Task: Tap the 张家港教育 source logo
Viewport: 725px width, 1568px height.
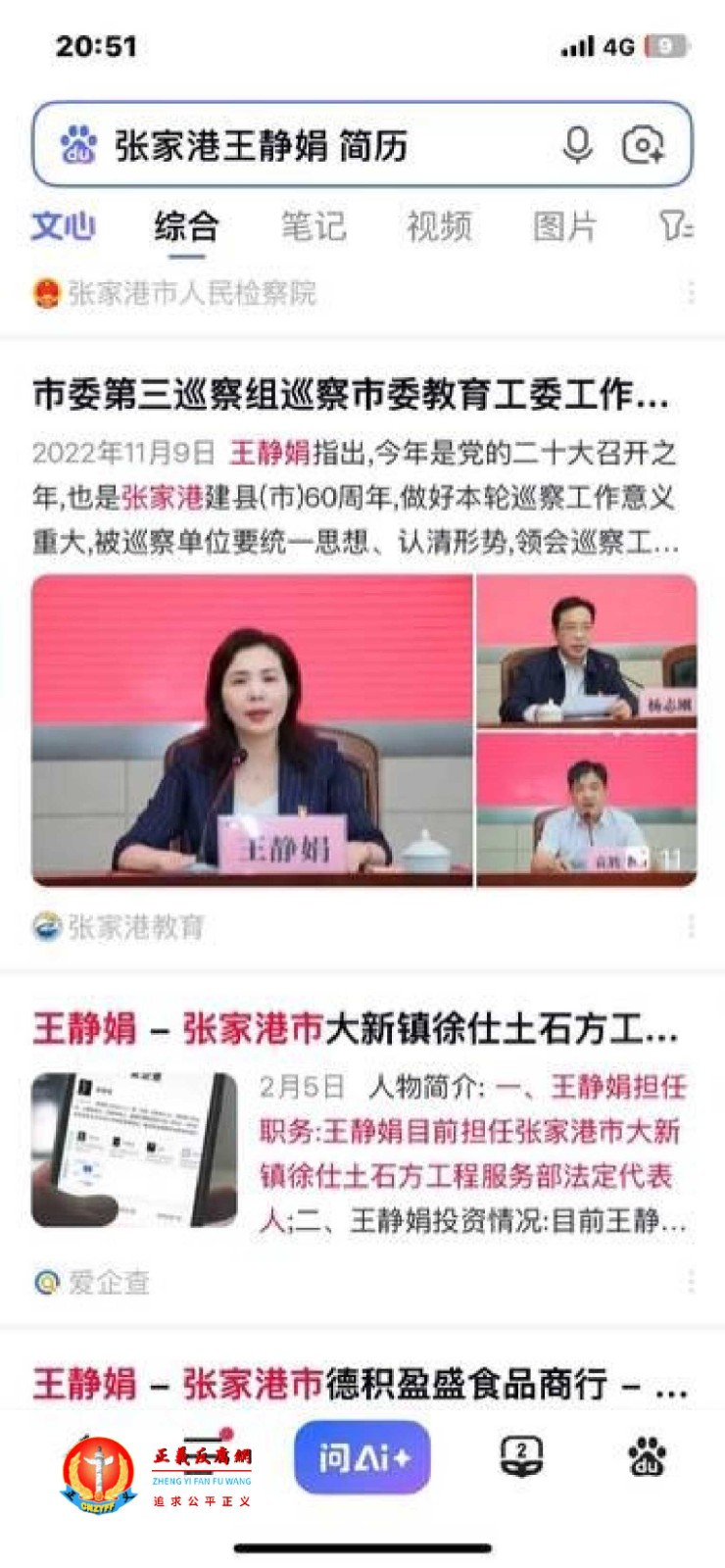Action: (x=46, y=925)
